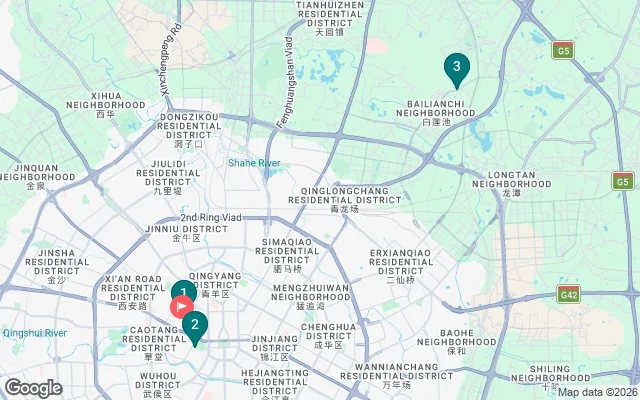Tap map pin number 2
This screenshot has height=400, width=640.
194,325
